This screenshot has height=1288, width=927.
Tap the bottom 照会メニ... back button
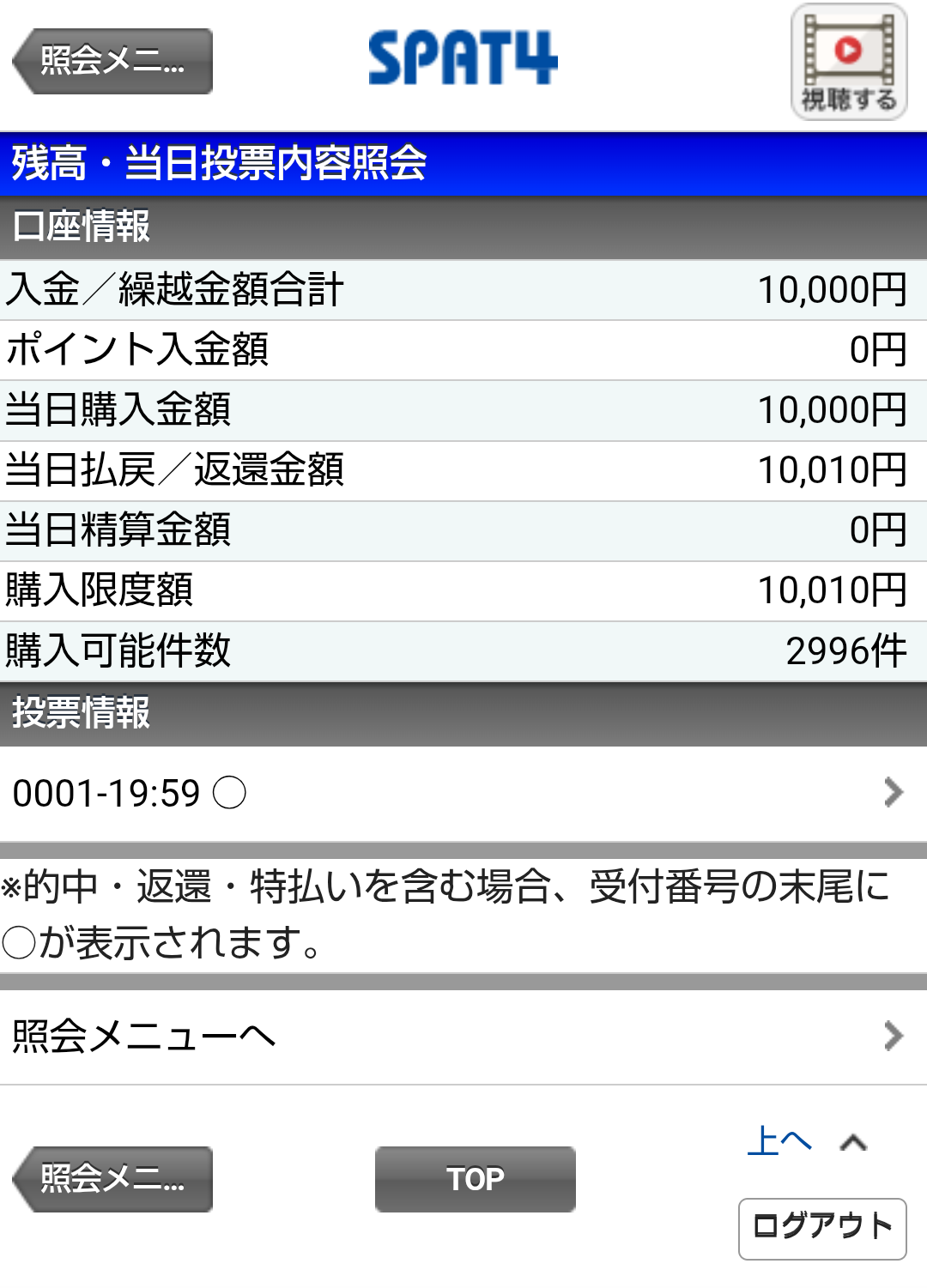click(x=113, y=1179)
